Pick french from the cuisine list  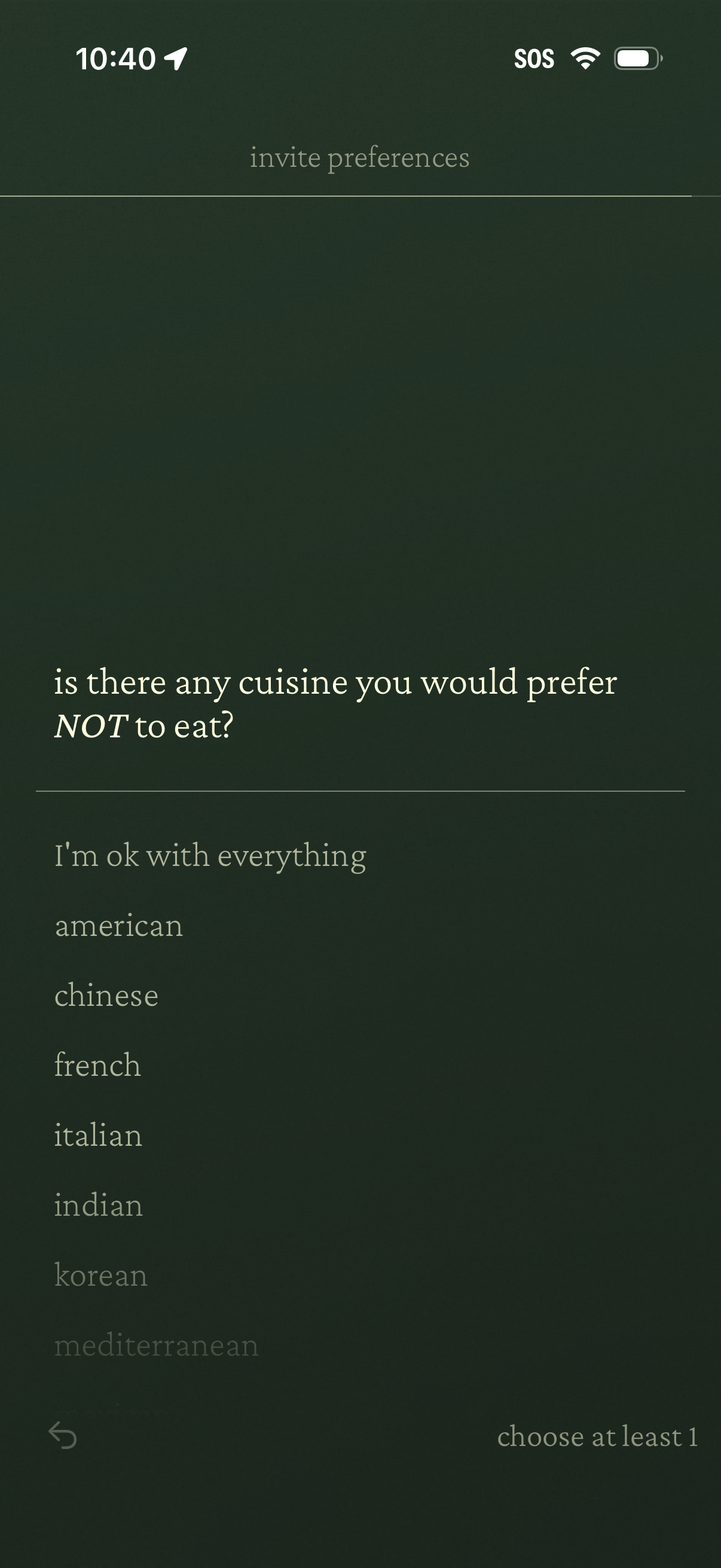[97, 1066]
